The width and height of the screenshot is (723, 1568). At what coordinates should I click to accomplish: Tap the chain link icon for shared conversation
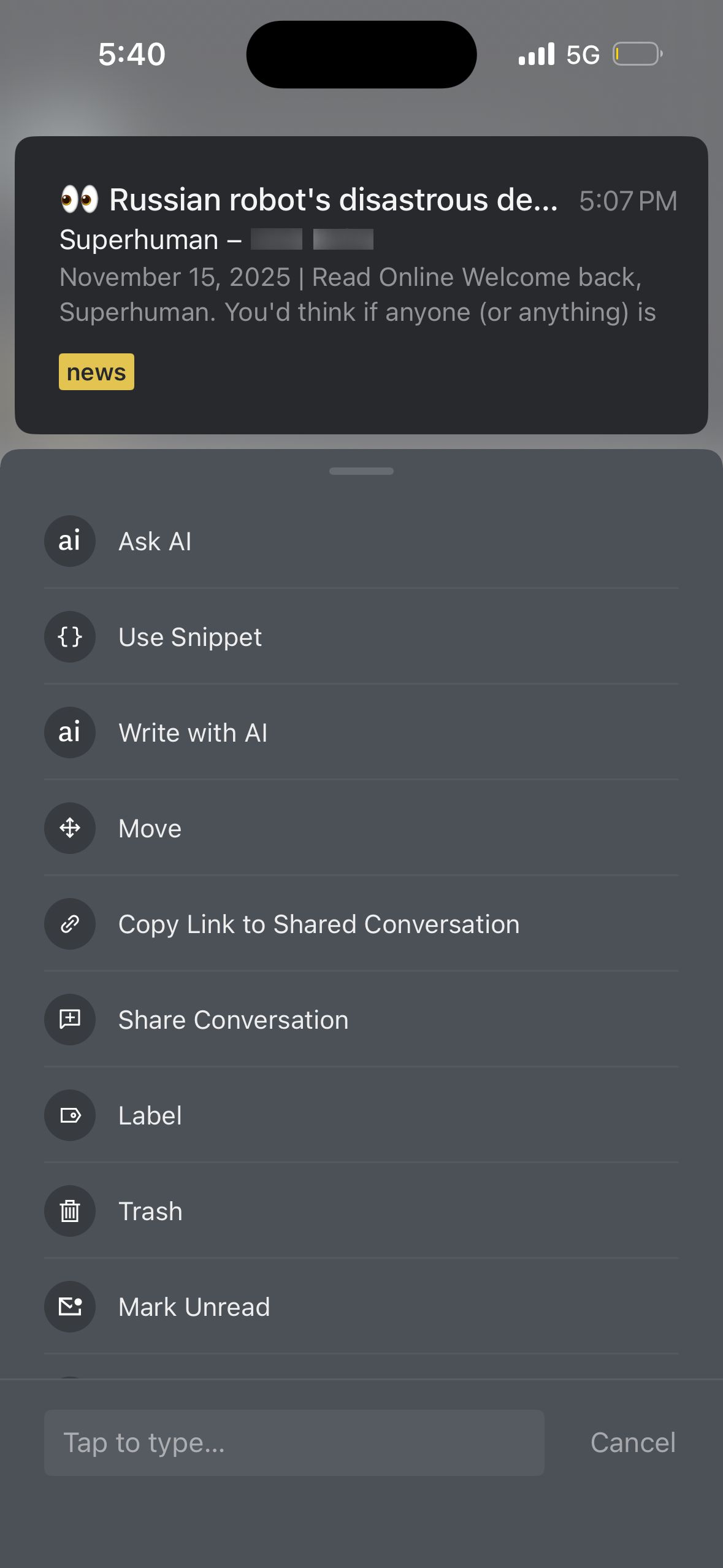coord(69,924)
